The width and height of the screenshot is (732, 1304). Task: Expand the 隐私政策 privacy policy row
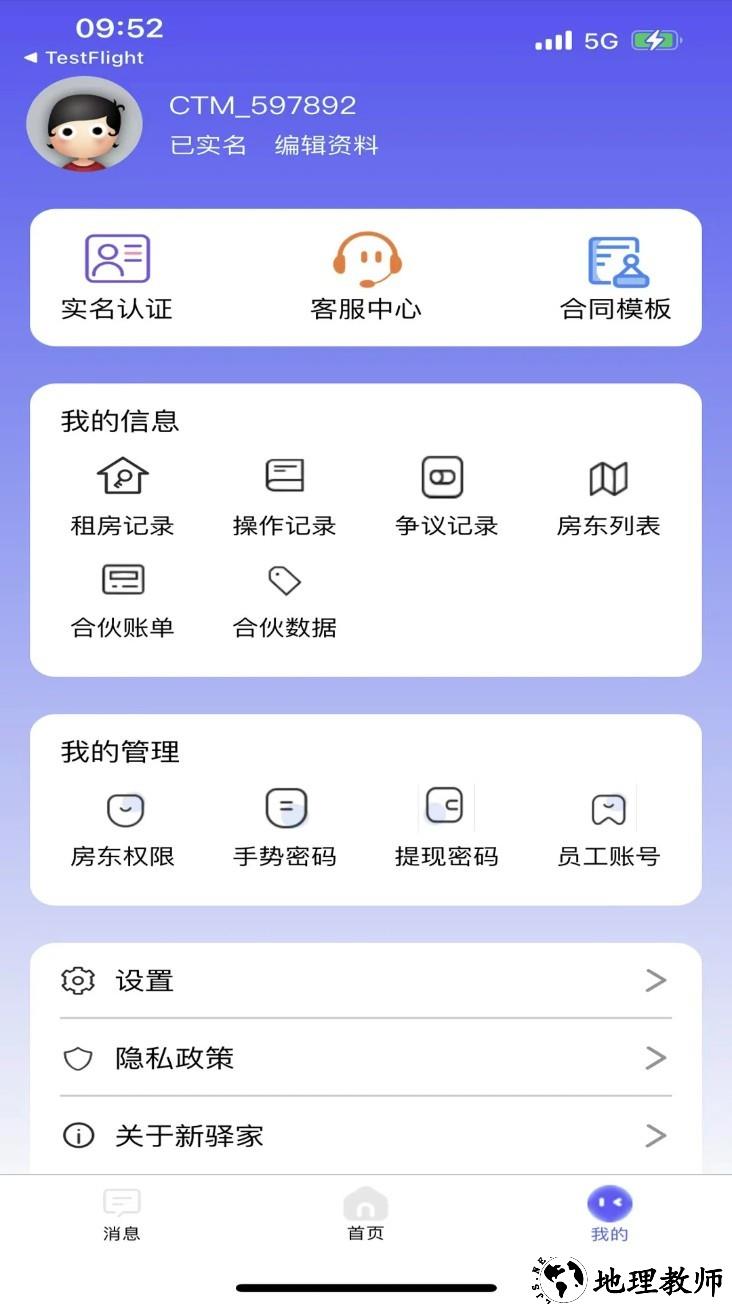pos(366,1058)
